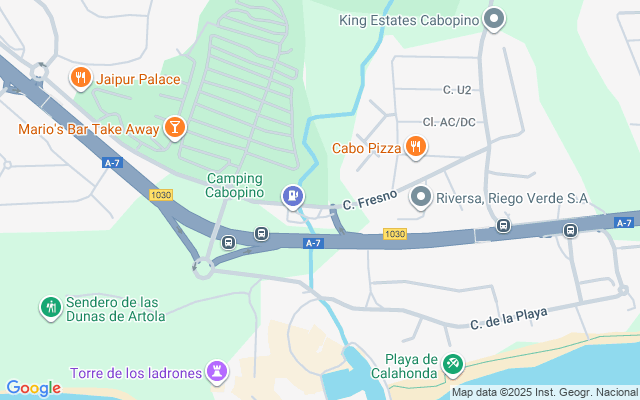
Task: Select the King Estates Cabopino pin
Action: (x=493, y=19)
